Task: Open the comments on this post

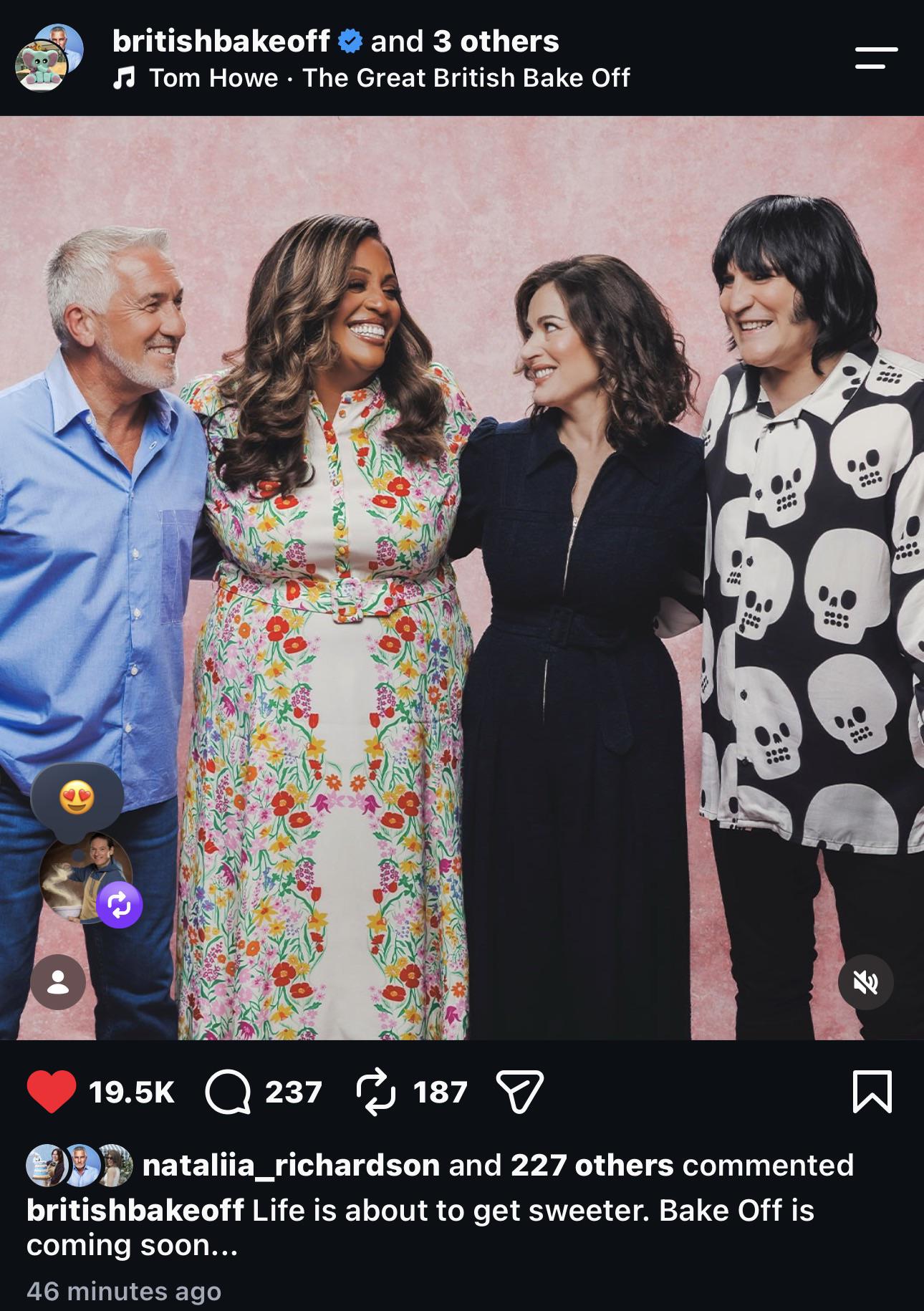Action: tap(228, 1092)
